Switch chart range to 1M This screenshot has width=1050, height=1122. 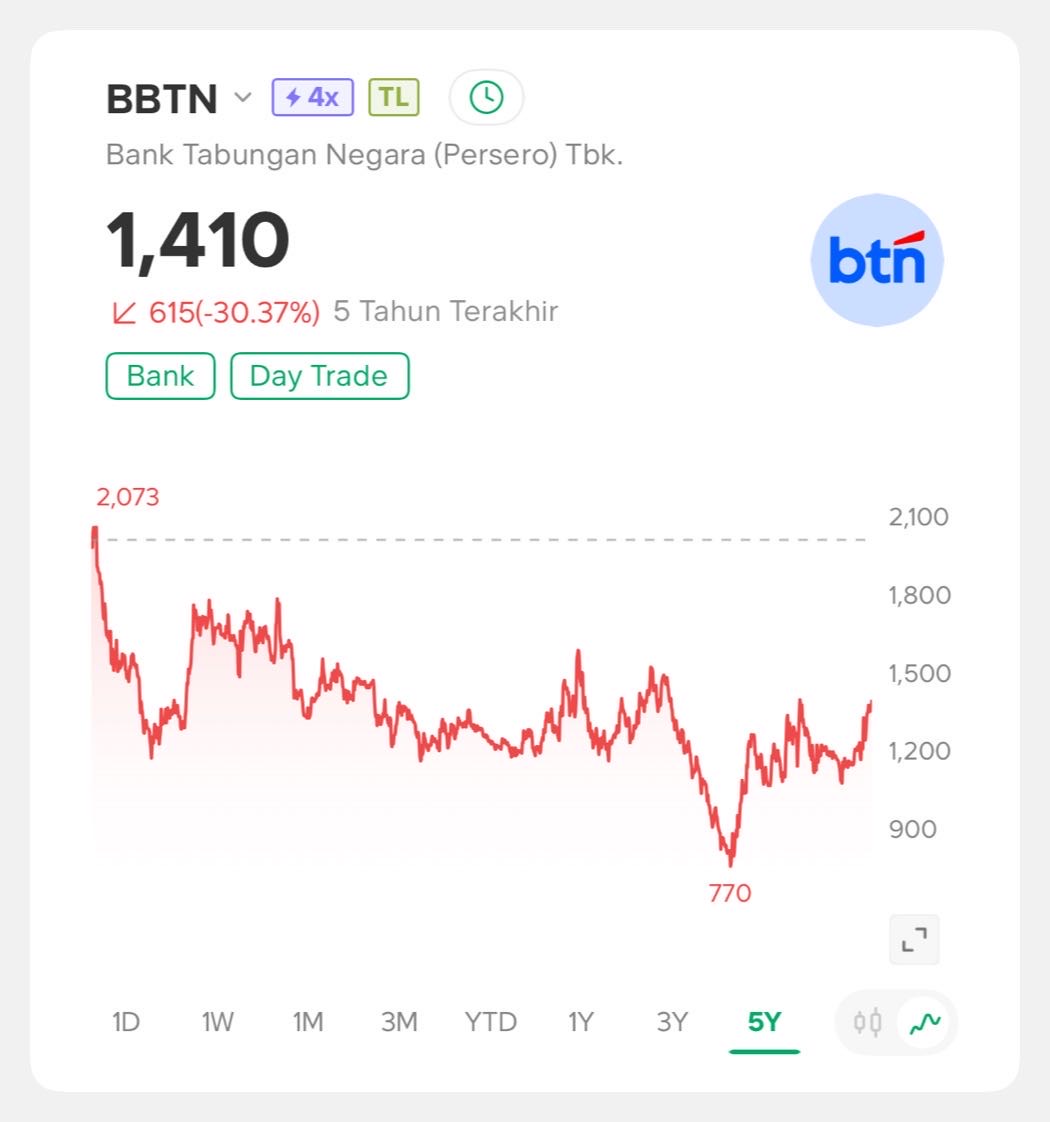308,1022
